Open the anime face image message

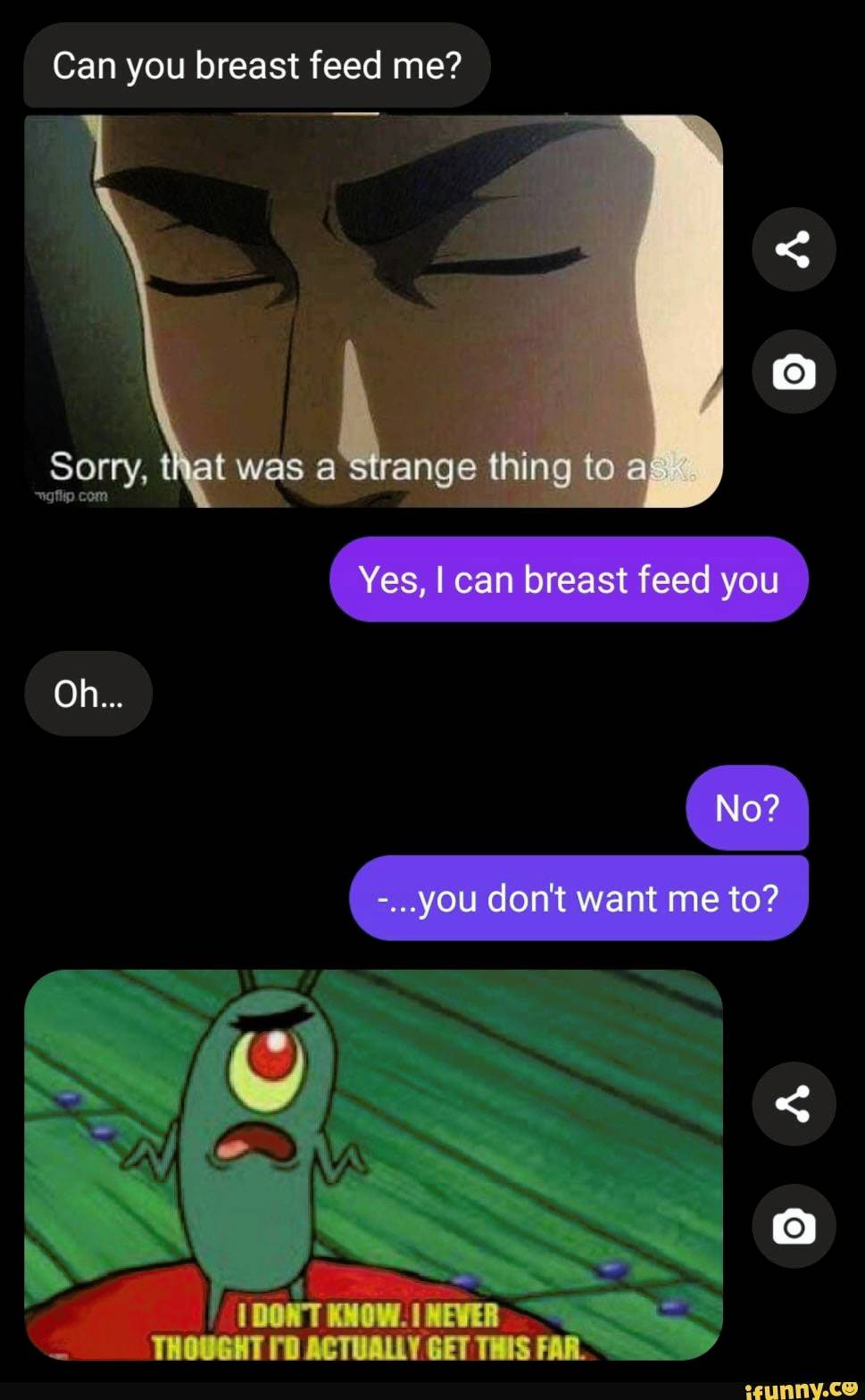click(x=373, y=311)
